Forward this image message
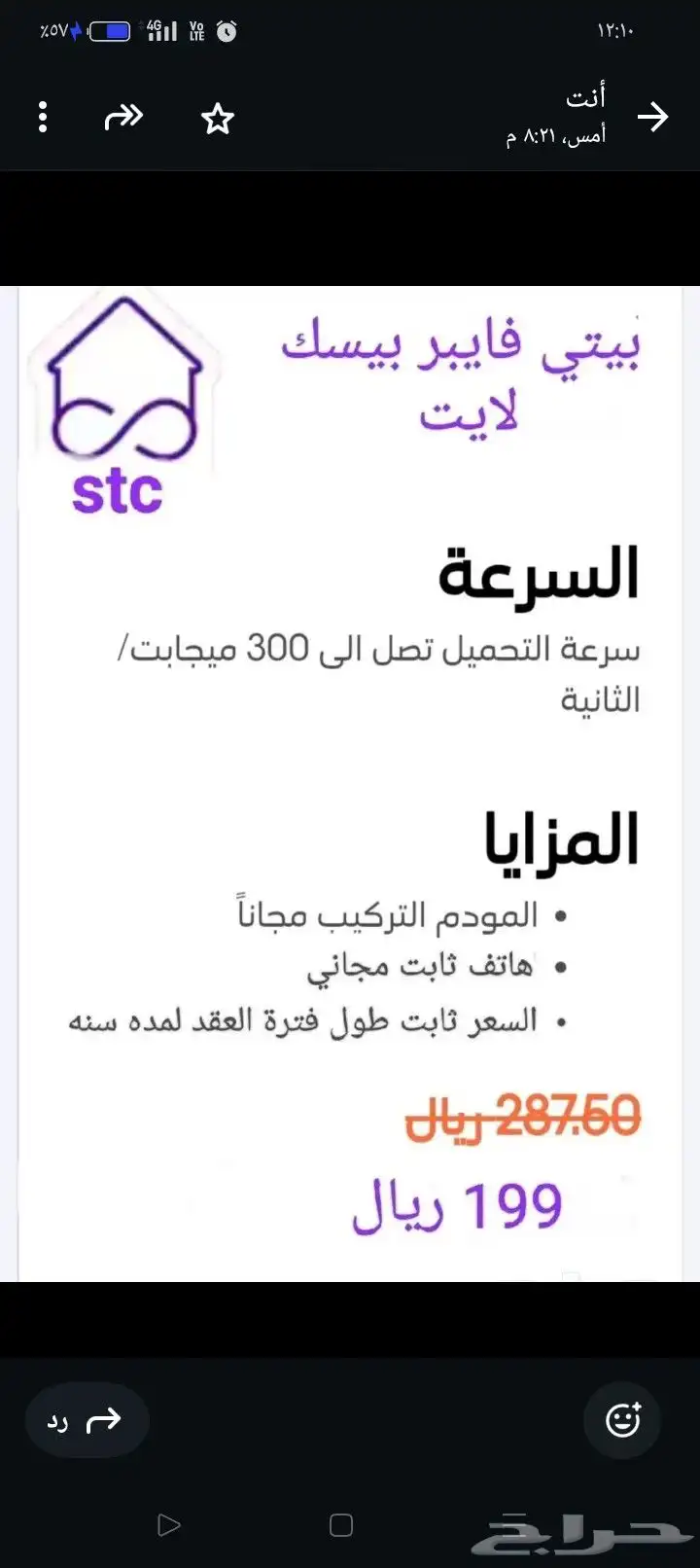700x1568 pixels. coord(123,118)
